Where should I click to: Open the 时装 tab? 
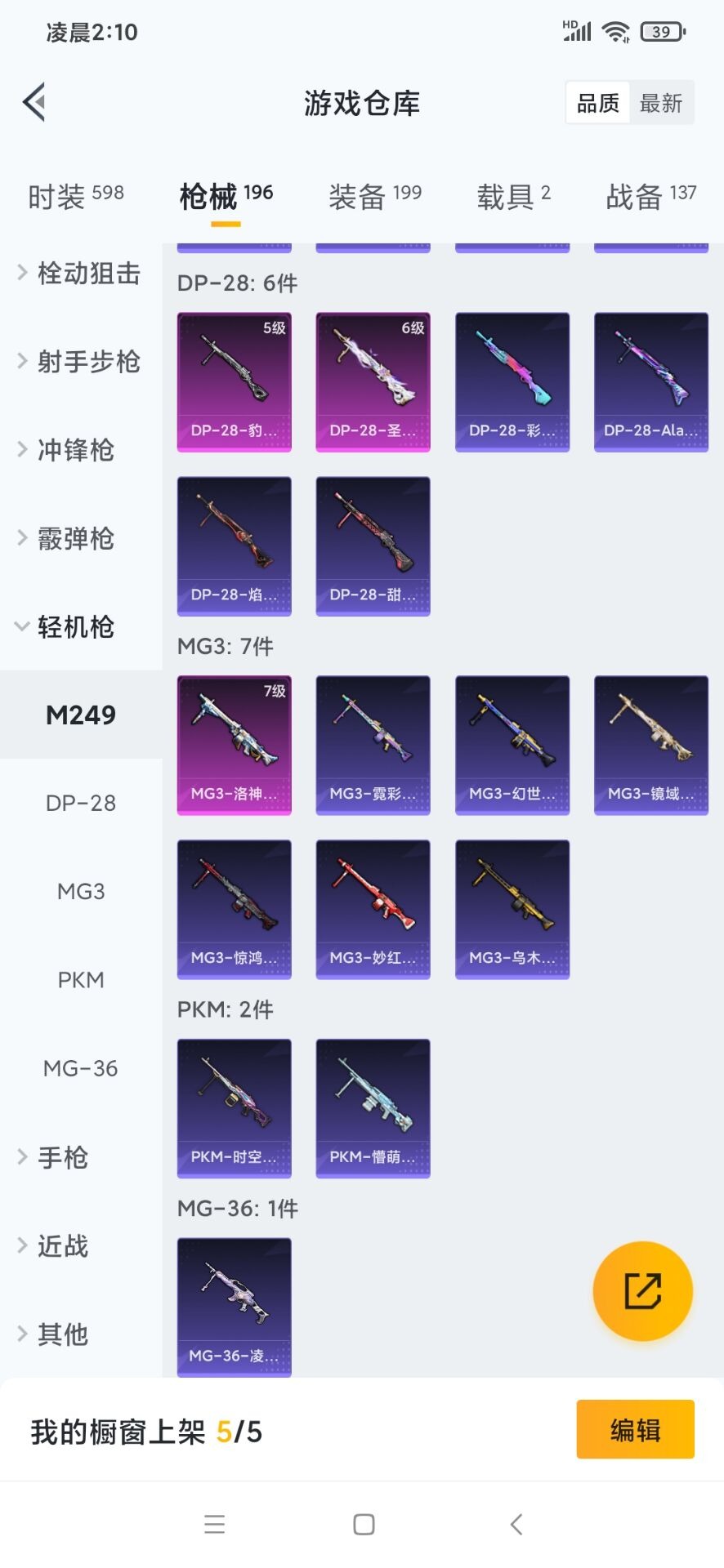(75, 194)
